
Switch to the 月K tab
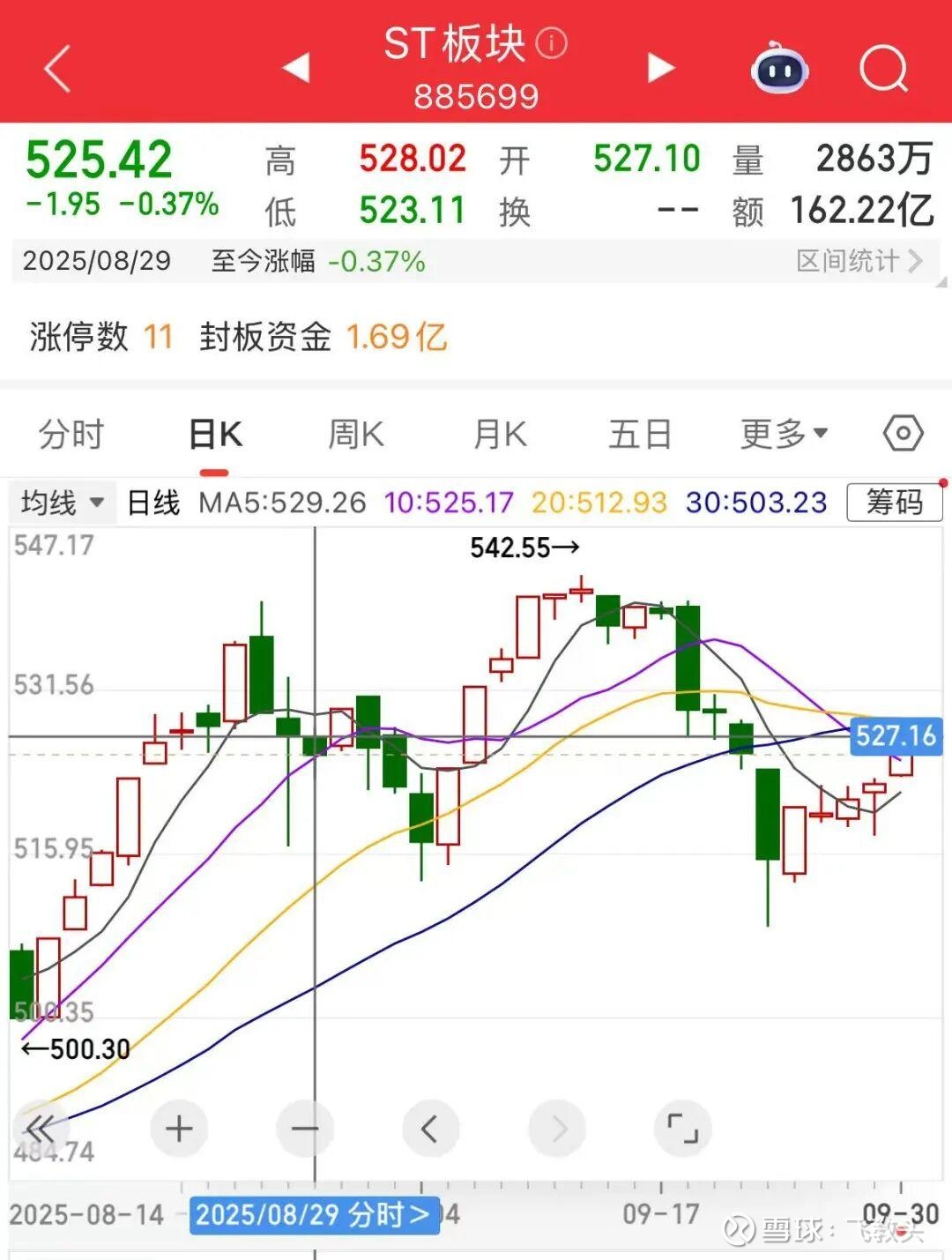tap(500, 434)
